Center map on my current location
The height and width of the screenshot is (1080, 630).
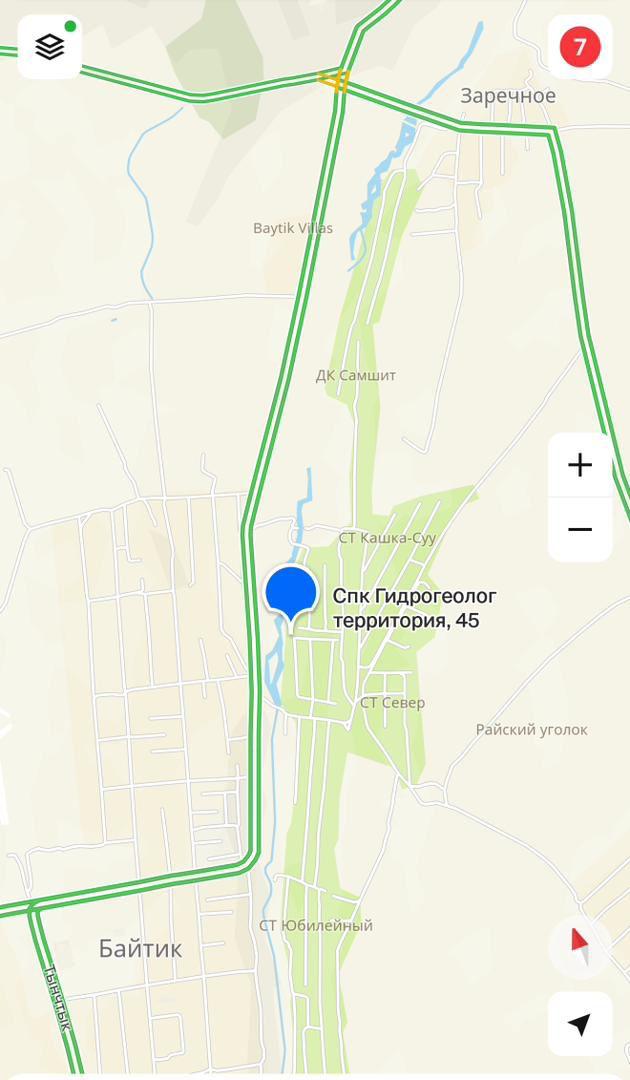pos(580,1023)
